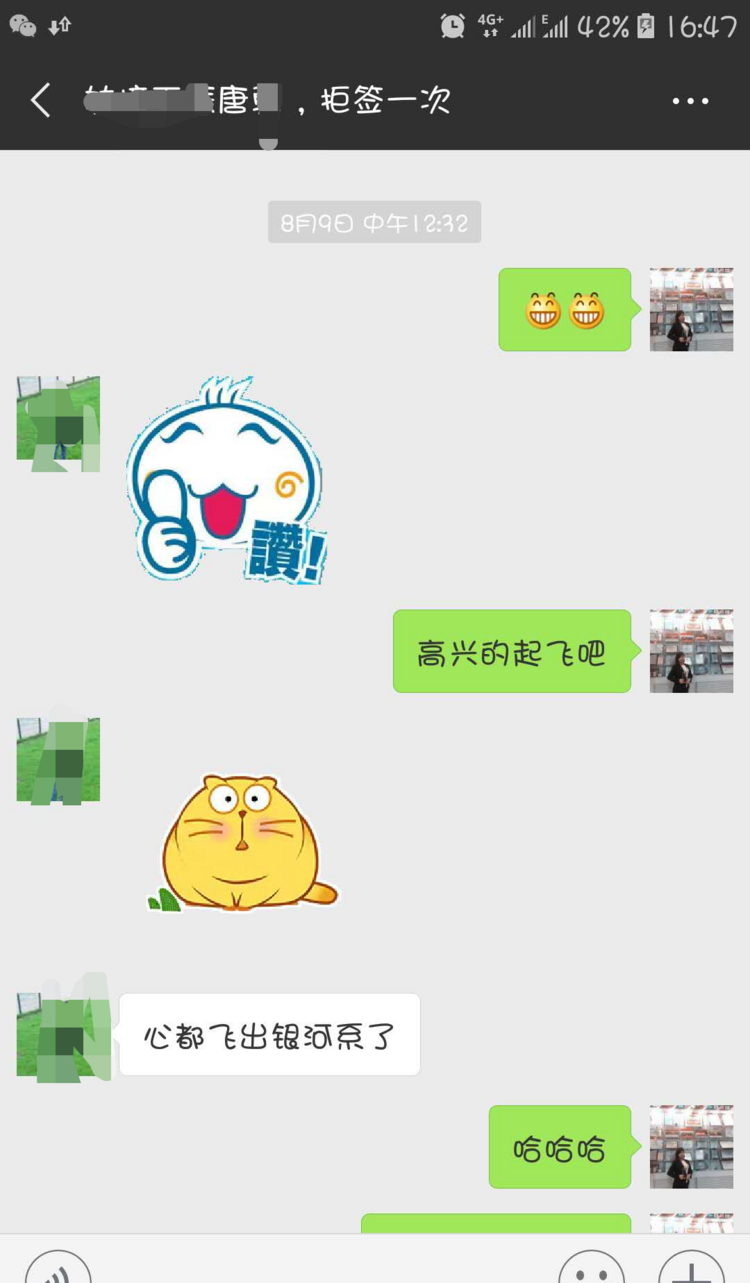Tap the 哈哈哈 message bubble
The height and width of the screenshot is (1283, 750).
tap(559, 1148)
